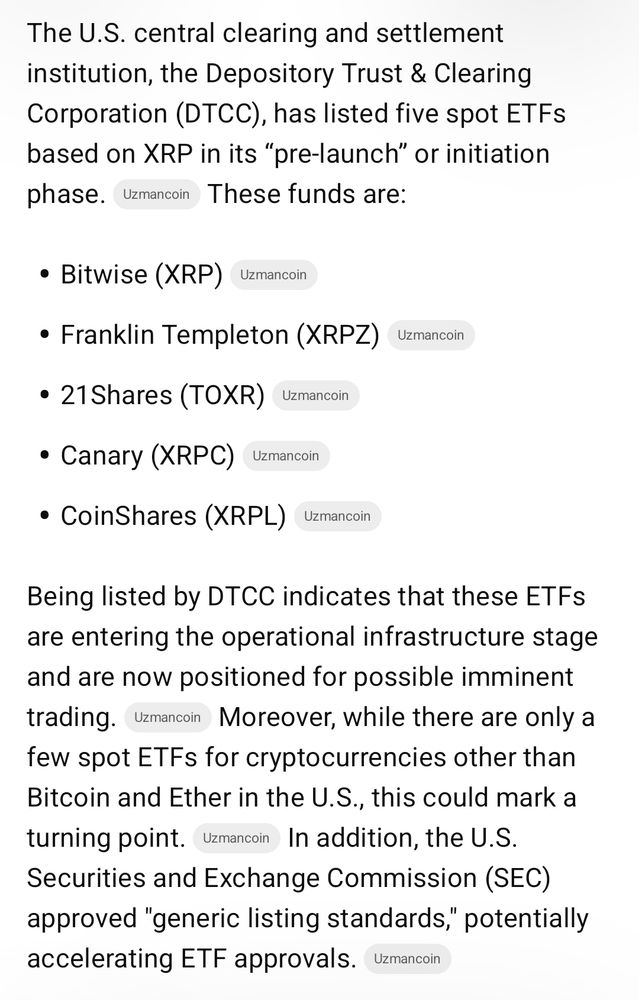Open the Uzmancoin citation after "imminent trading."
This screenshot has height=1000, width=639.
pos(167,717)
